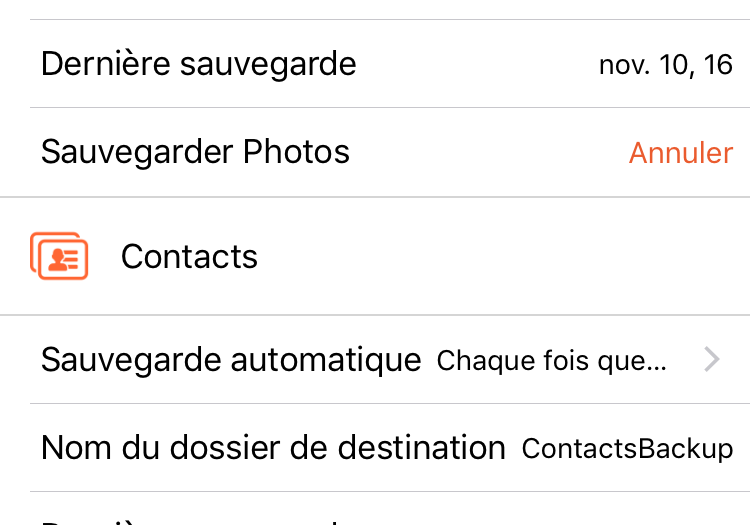
Task: Edit the destination folder name ContactsBackup
Action: click(627, 448)
